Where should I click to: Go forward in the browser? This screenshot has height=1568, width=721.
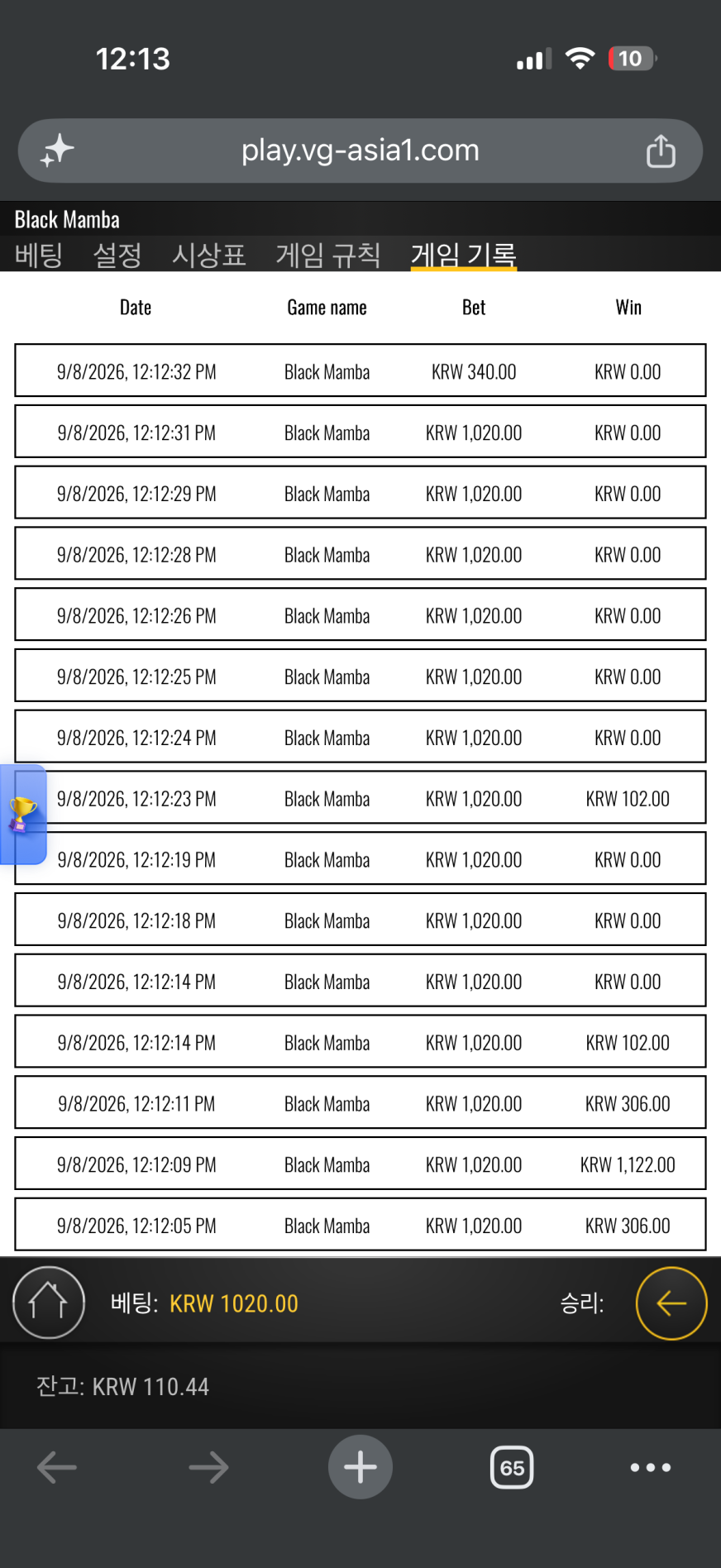coord(208,1468)
